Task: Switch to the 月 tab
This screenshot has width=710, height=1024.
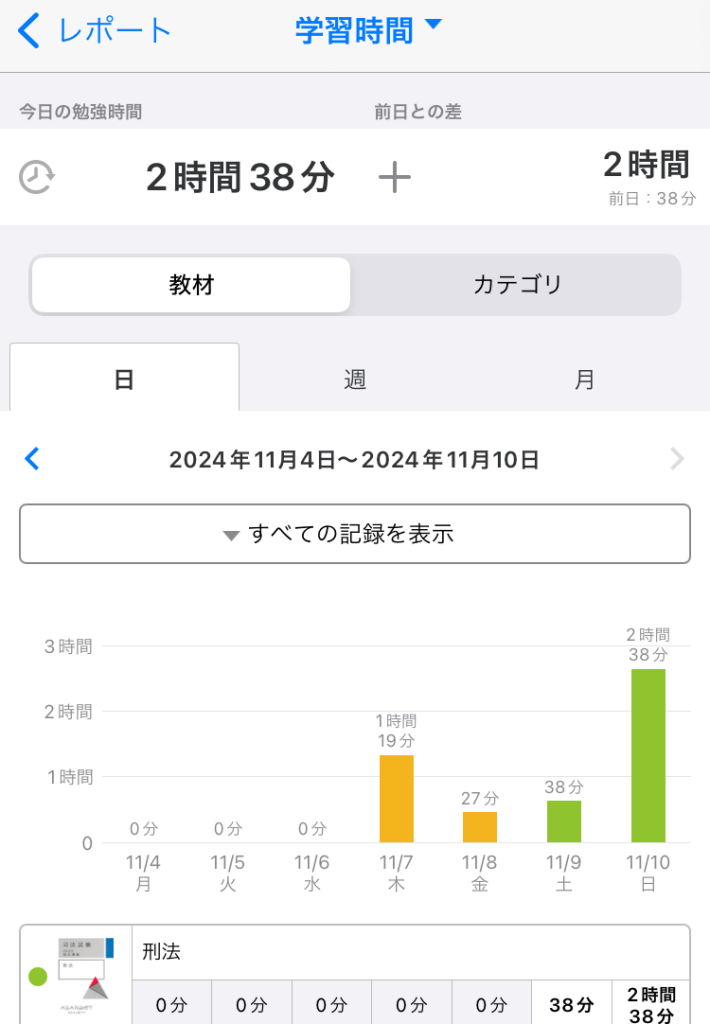Action: click(585, 379)
